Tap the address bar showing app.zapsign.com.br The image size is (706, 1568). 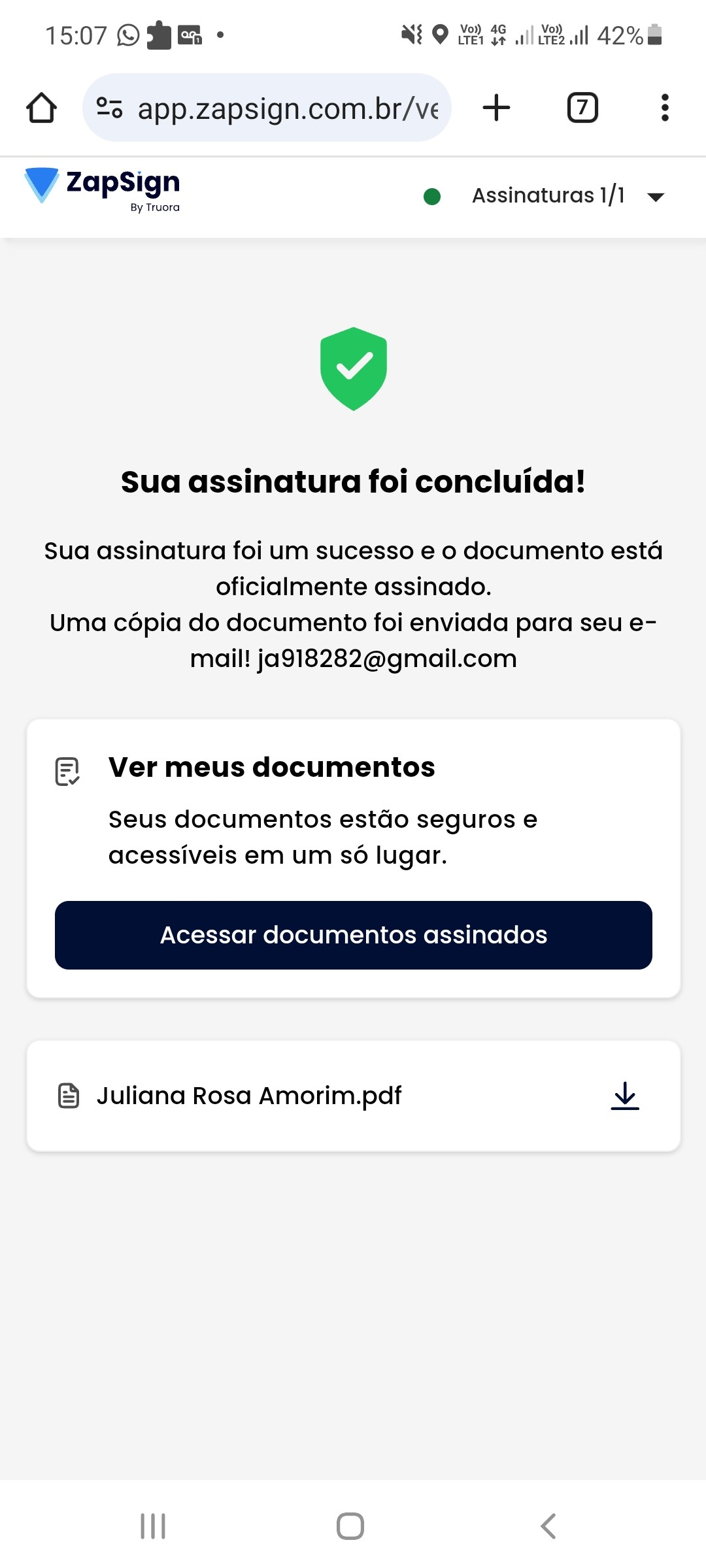pyautogui.click(x=288, y=108)
